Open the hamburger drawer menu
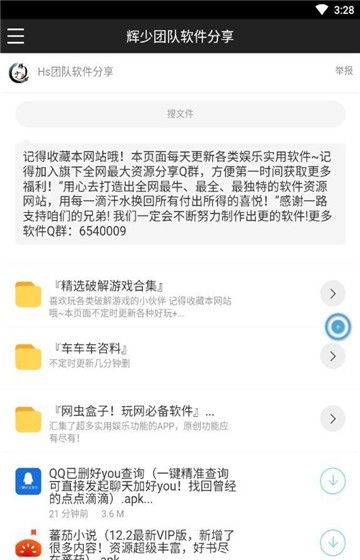Image resolution: width=360 pixels, height=560 pixels. point(16,36)
